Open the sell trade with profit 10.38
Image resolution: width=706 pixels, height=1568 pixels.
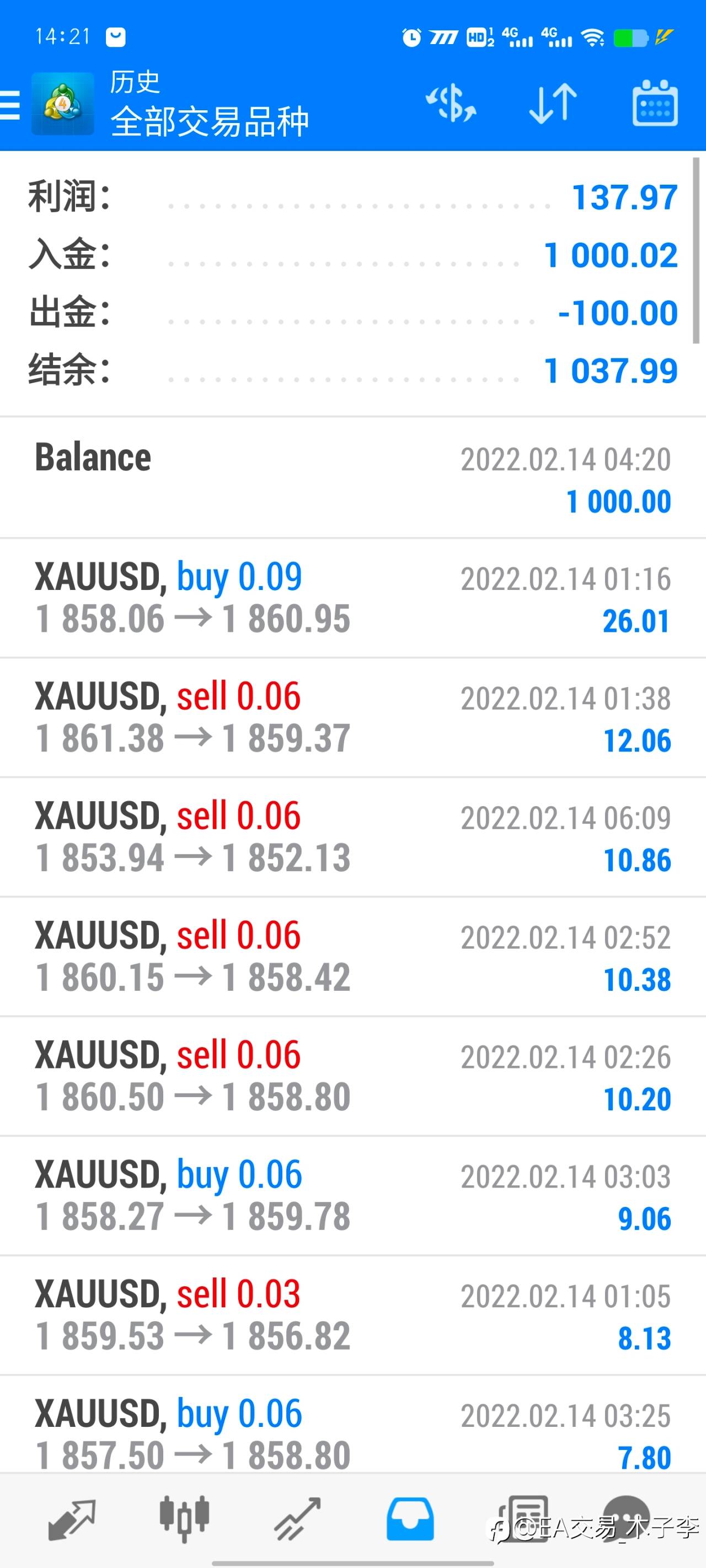click(352, 956)
